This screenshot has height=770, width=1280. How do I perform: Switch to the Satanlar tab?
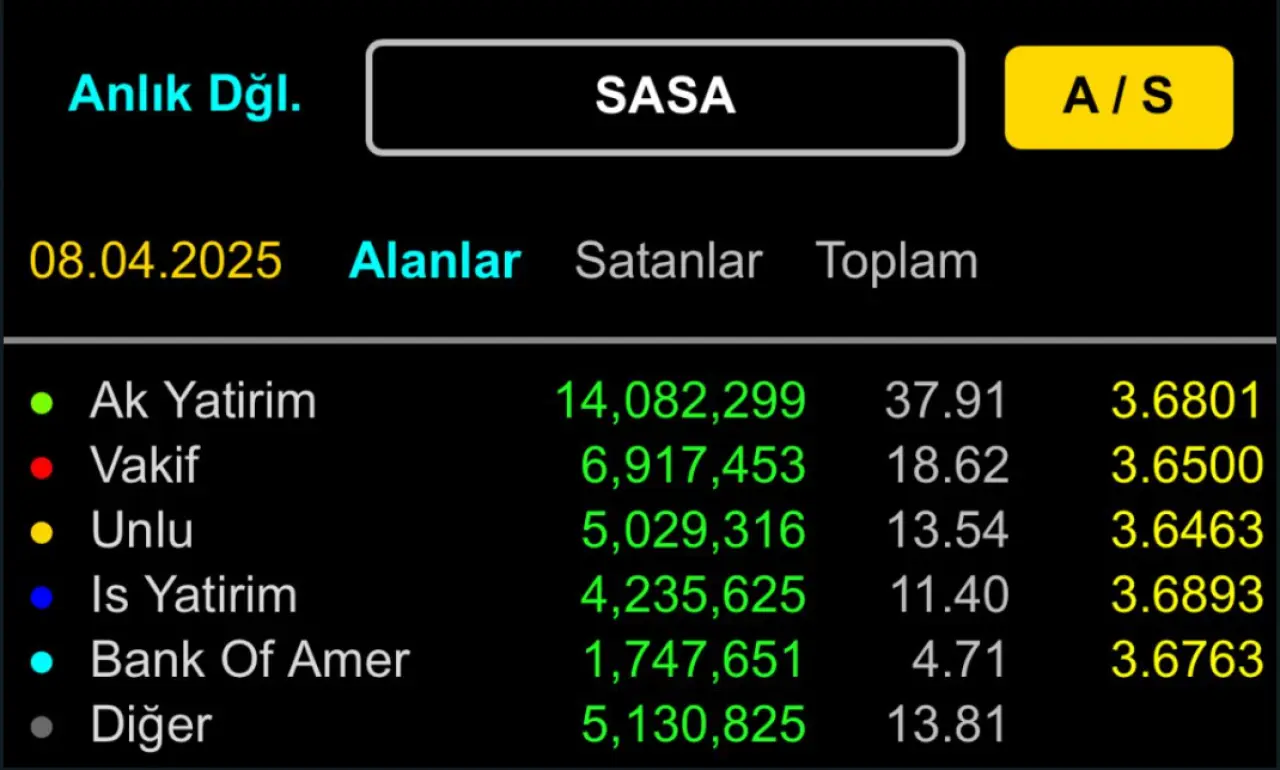(668, 261)
